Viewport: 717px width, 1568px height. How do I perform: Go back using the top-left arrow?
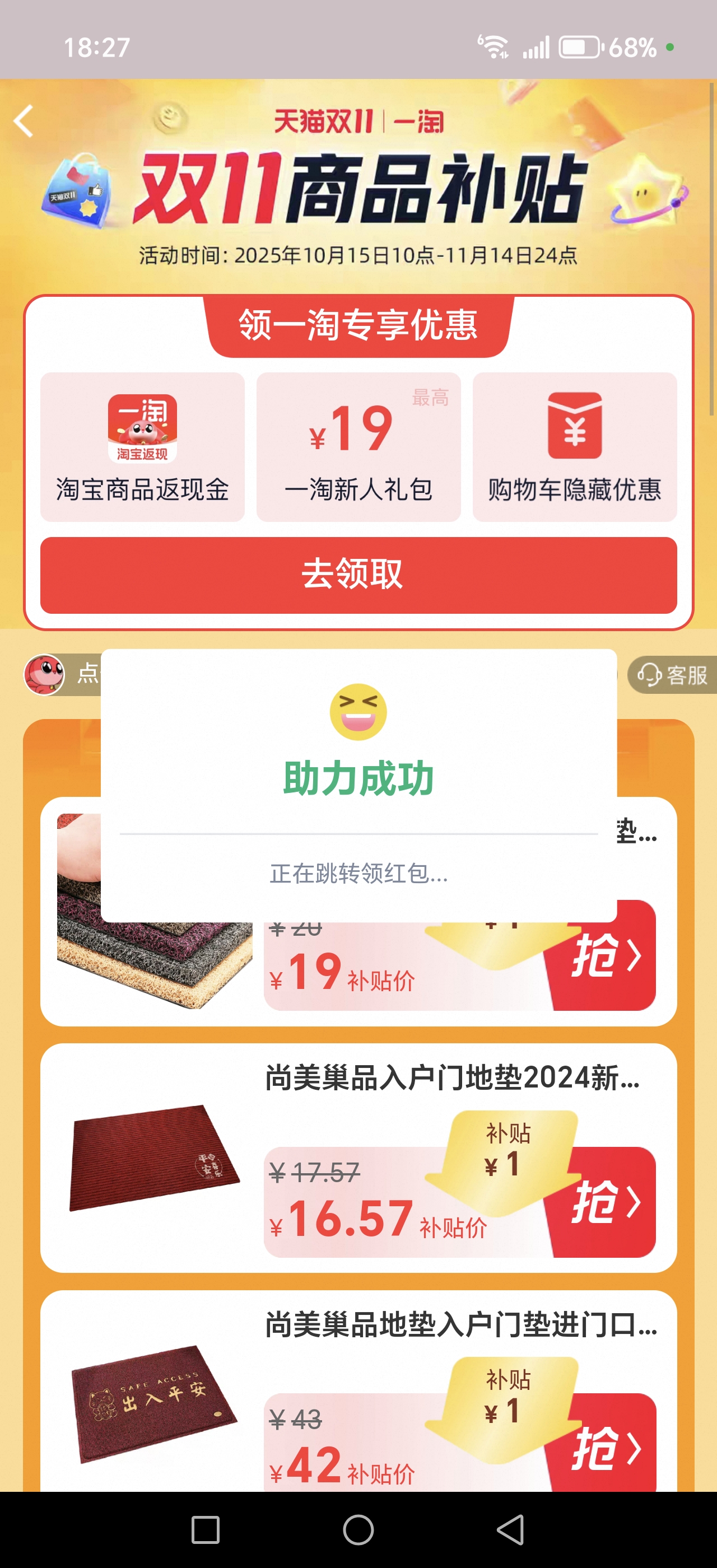24,120
